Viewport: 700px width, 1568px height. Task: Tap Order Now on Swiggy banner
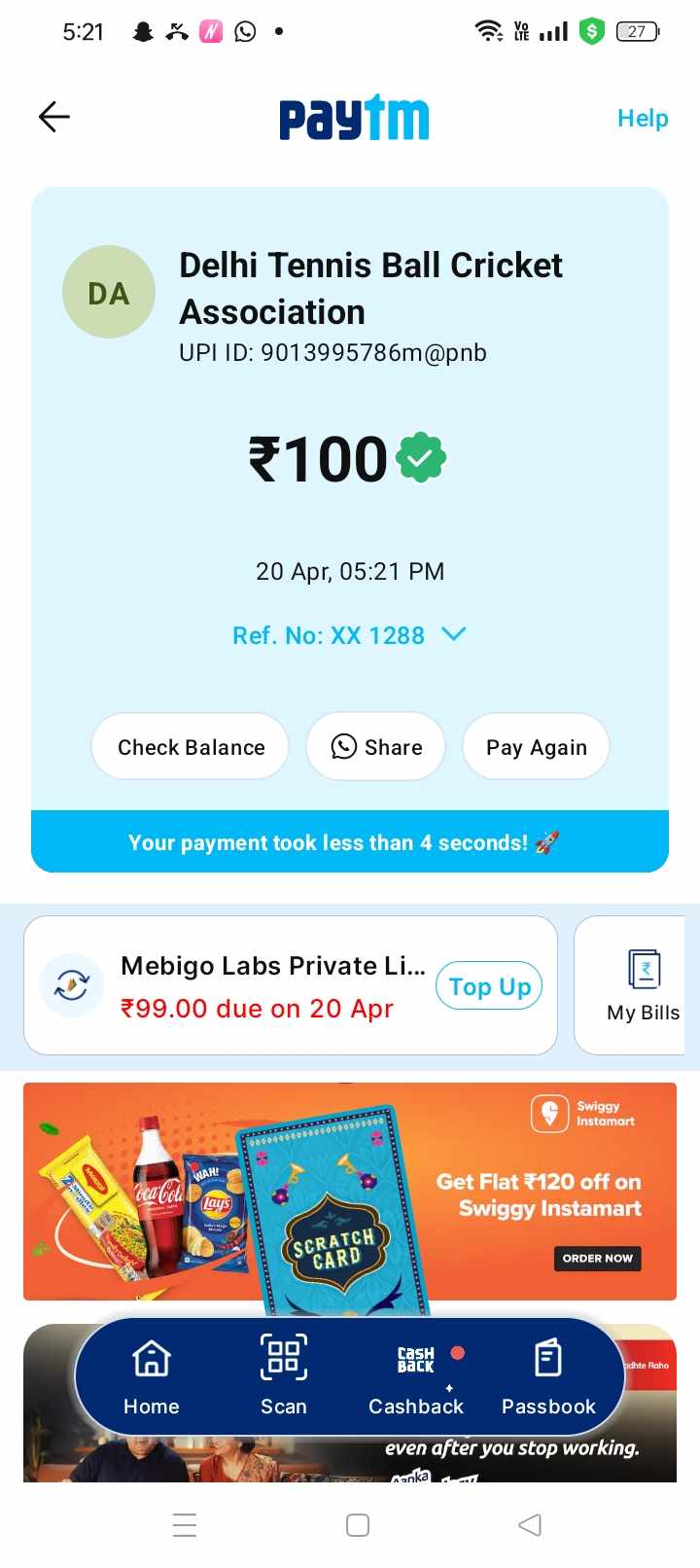coord(597,1258)
